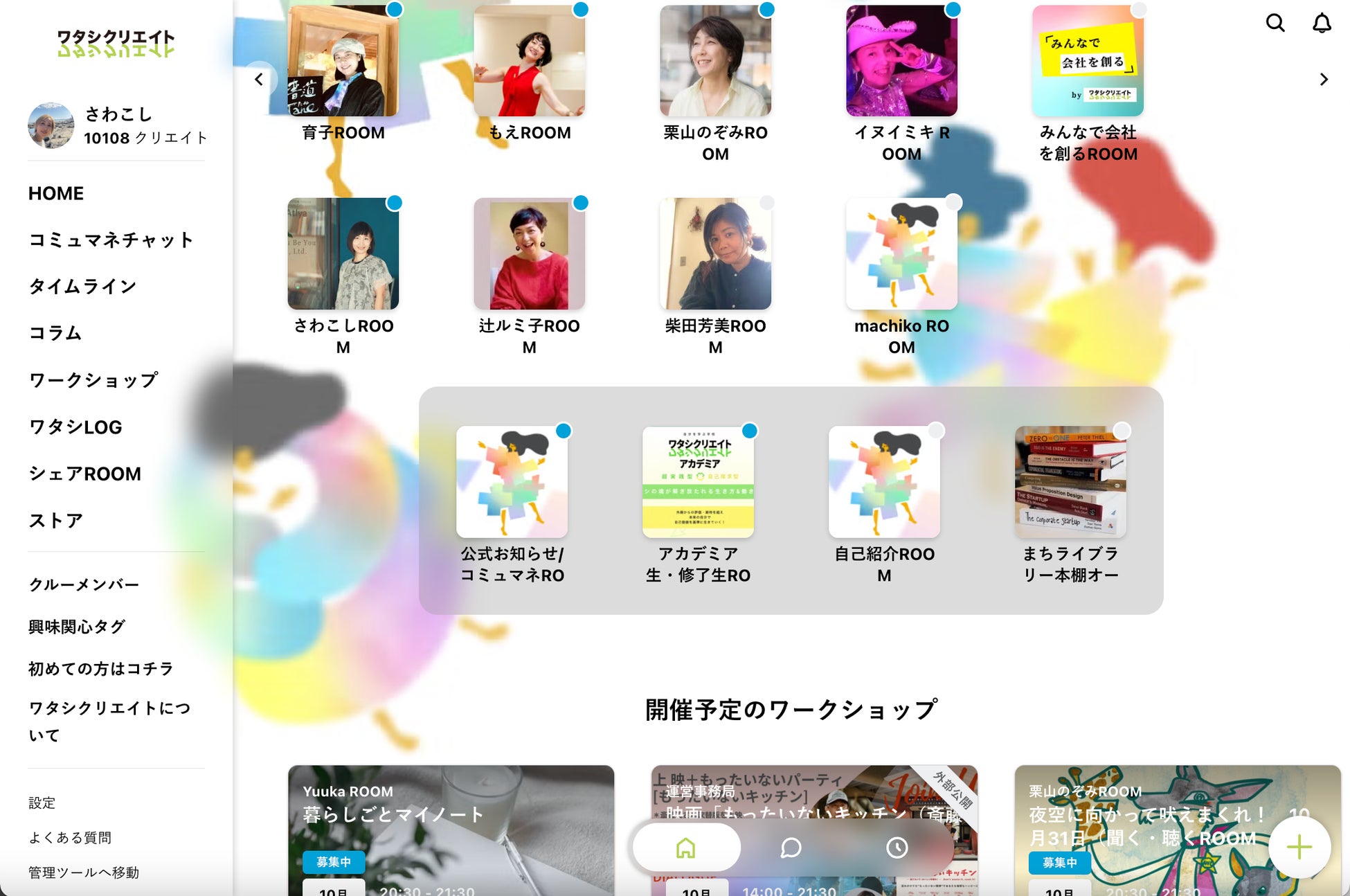Open シェアROOM in sidebar
The width and height of the screenshot is (1350, 896).
click(84, 474)
